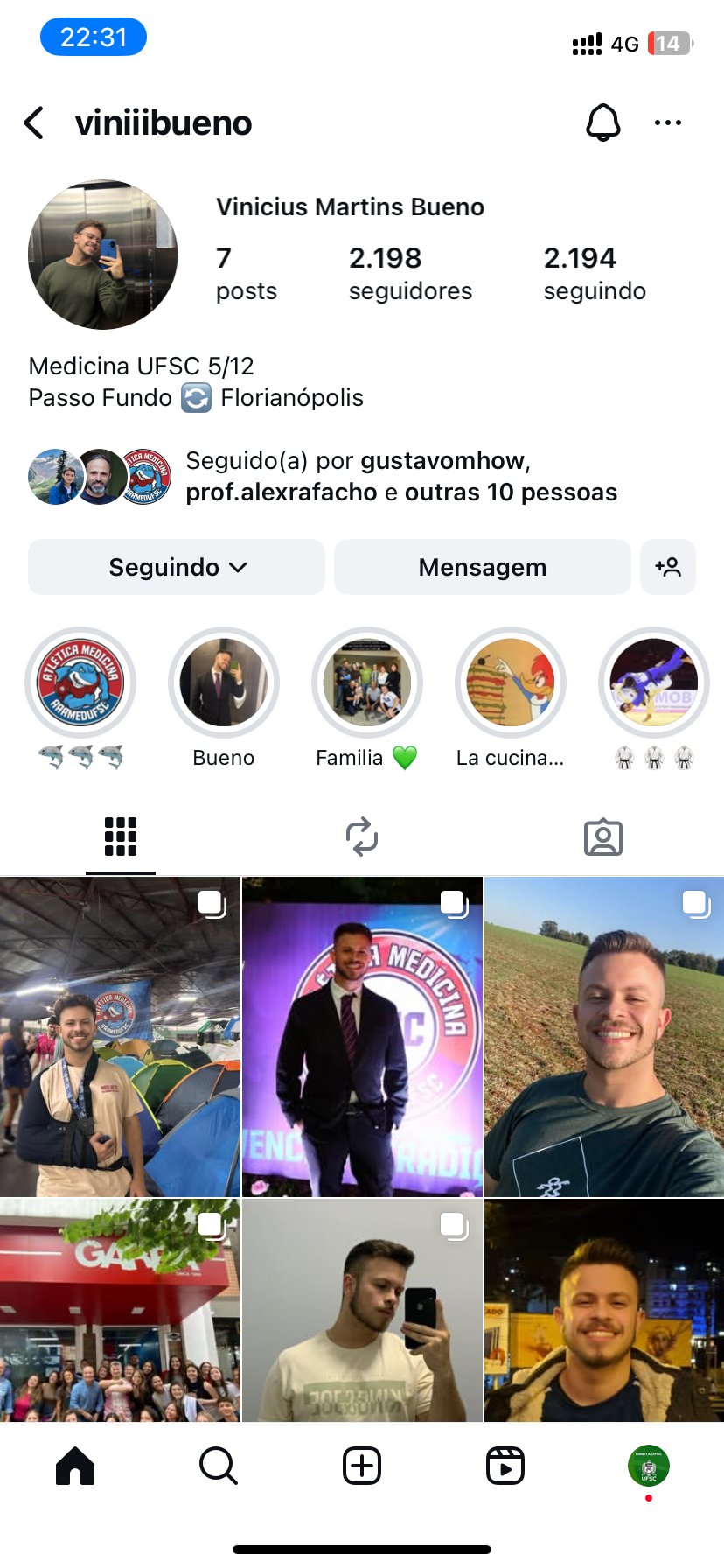Image resolution: width=724 pixels, height=1568 pixels.
Task: Switch to the reposts tab
Action: pyautogui.click(x=362, y=836)
